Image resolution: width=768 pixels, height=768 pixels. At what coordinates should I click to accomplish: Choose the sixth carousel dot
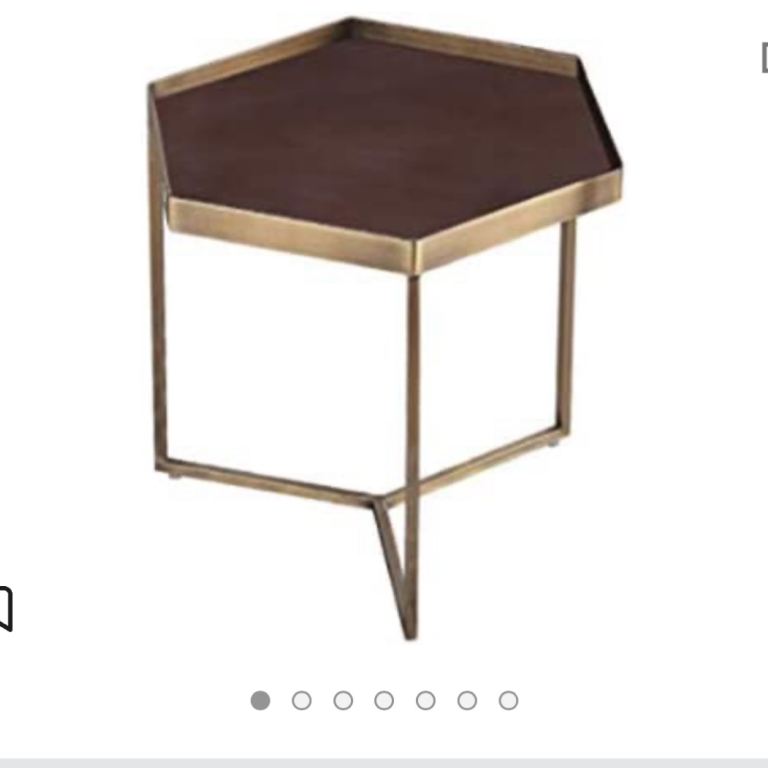(467, 700)
